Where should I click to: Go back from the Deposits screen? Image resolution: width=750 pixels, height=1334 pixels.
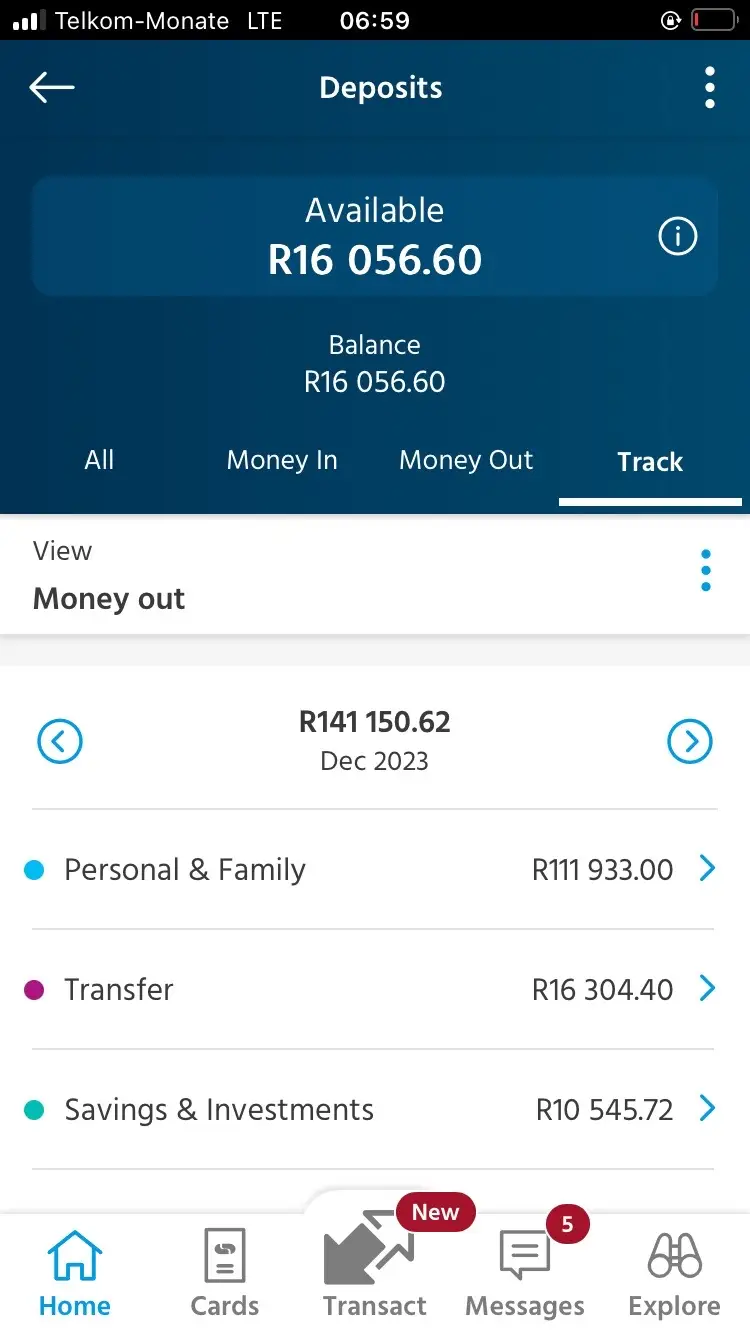51,88
